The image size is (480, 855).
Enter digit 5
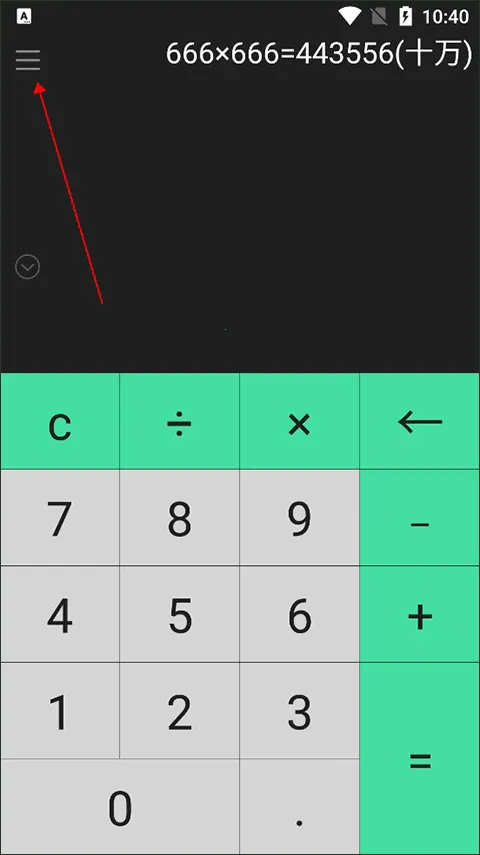coord(179,615)
